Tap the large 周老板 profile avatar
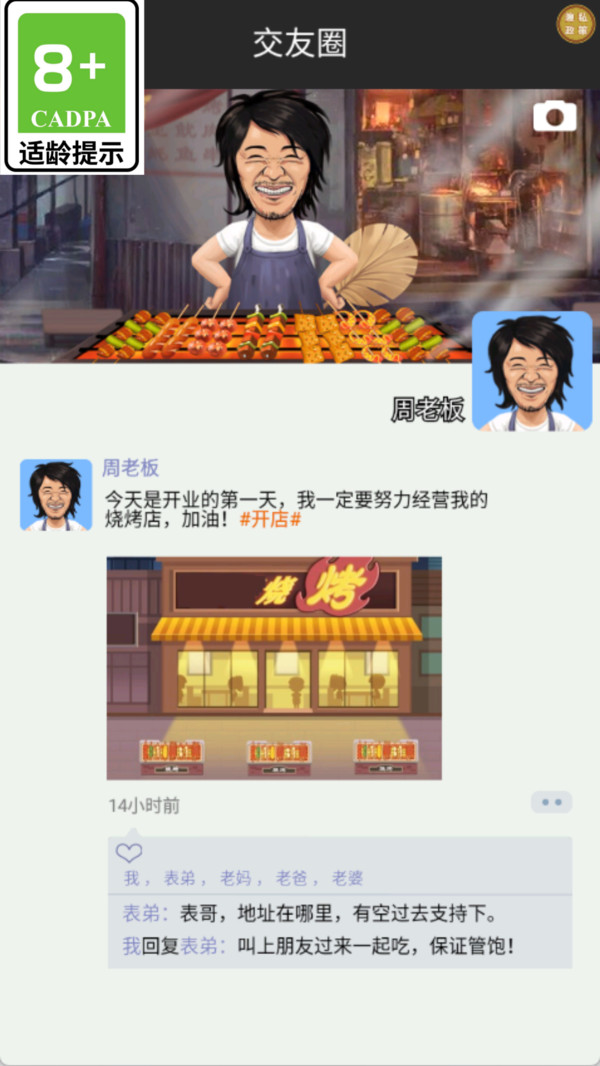Viewport: 600px width, 1066px height. (532, 371)
